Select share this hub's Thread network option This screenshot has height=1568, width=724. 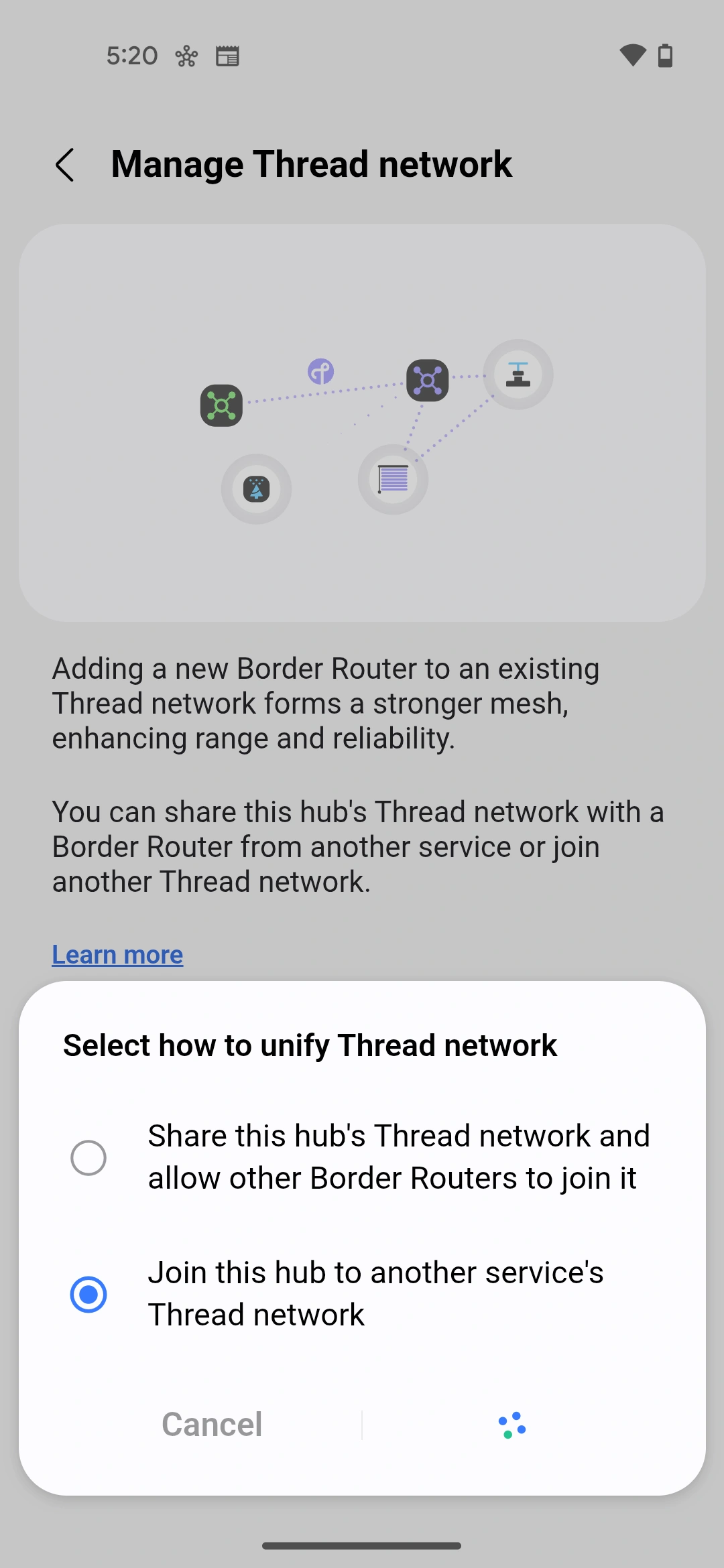pyautogui.click(x=88, y=1157)
